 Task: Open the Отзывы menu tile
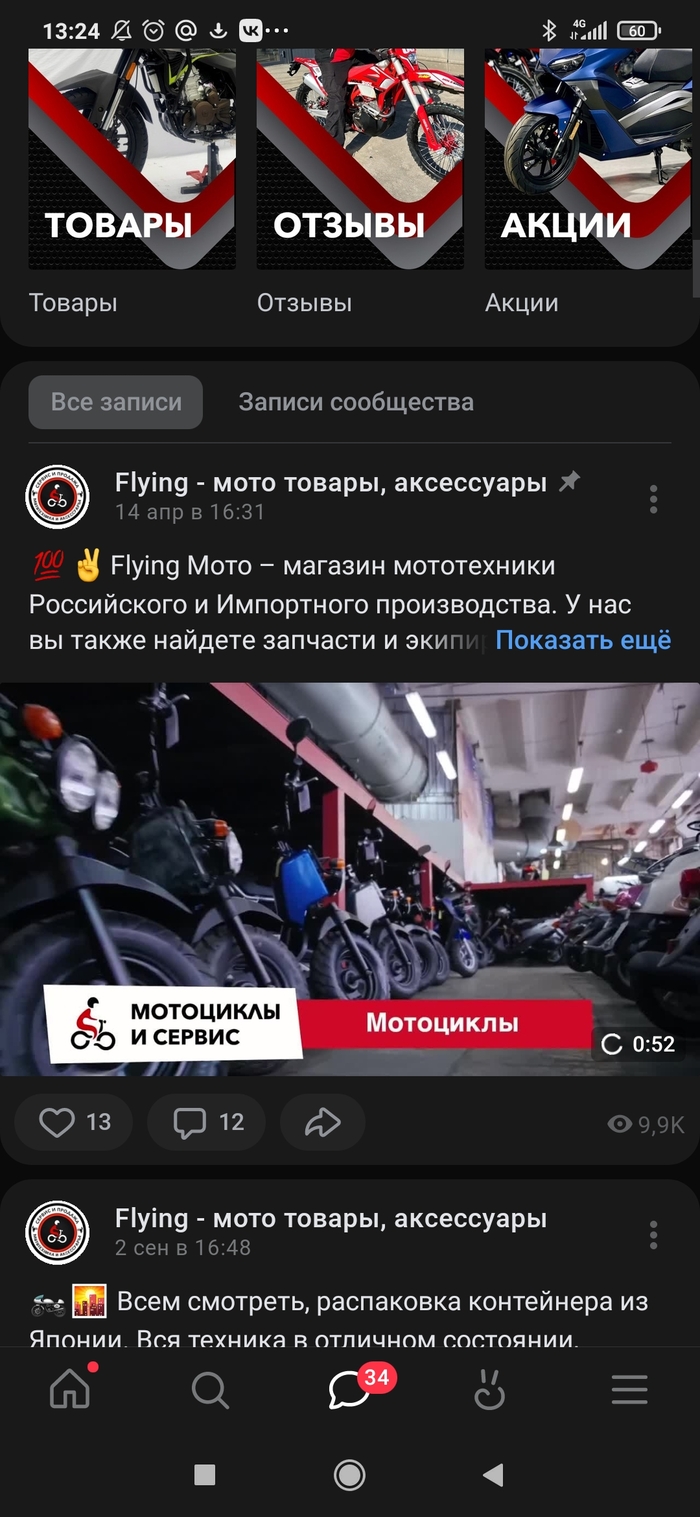(x=360, y=160)
